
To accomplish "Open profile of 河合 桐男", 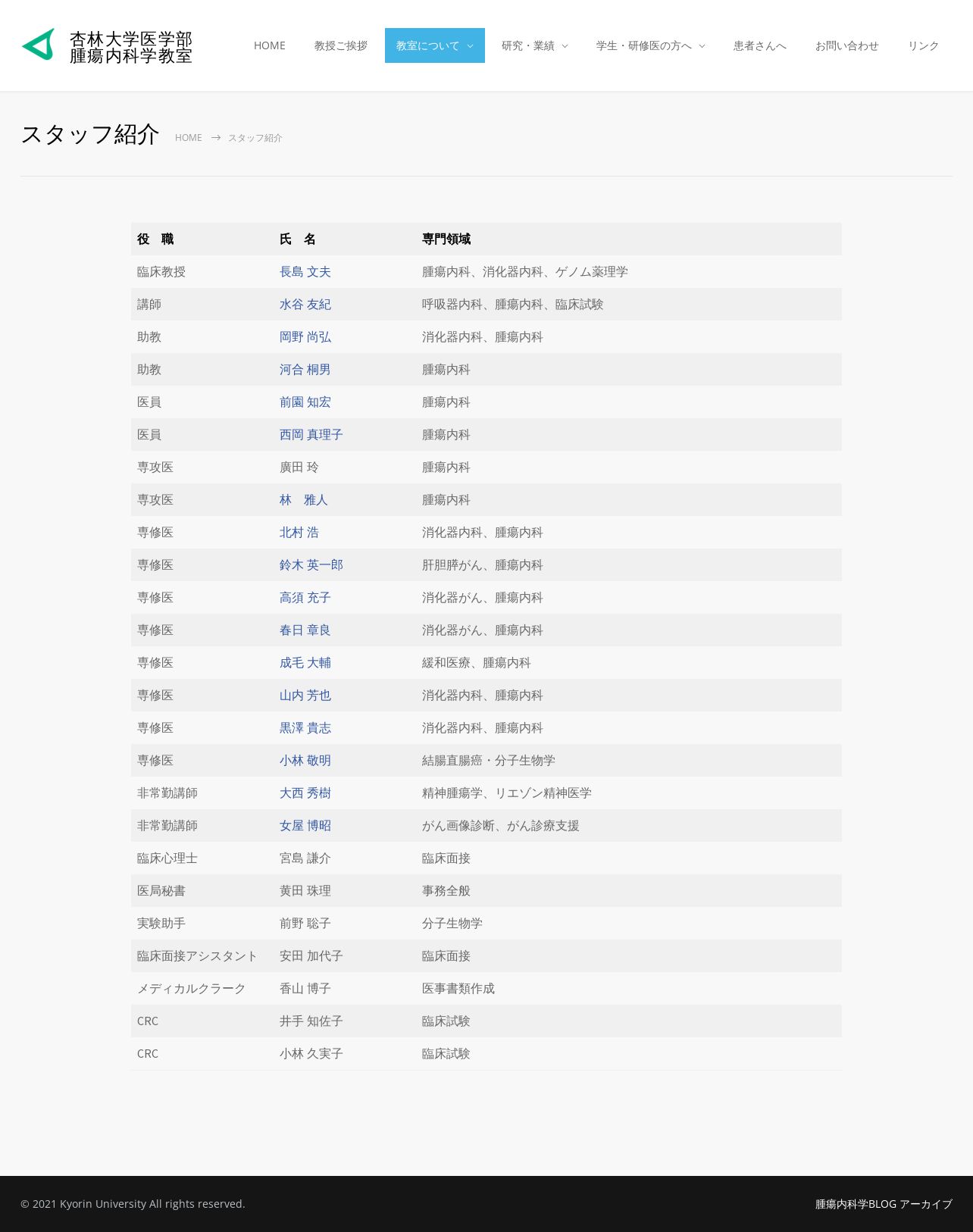I will 305,370.
